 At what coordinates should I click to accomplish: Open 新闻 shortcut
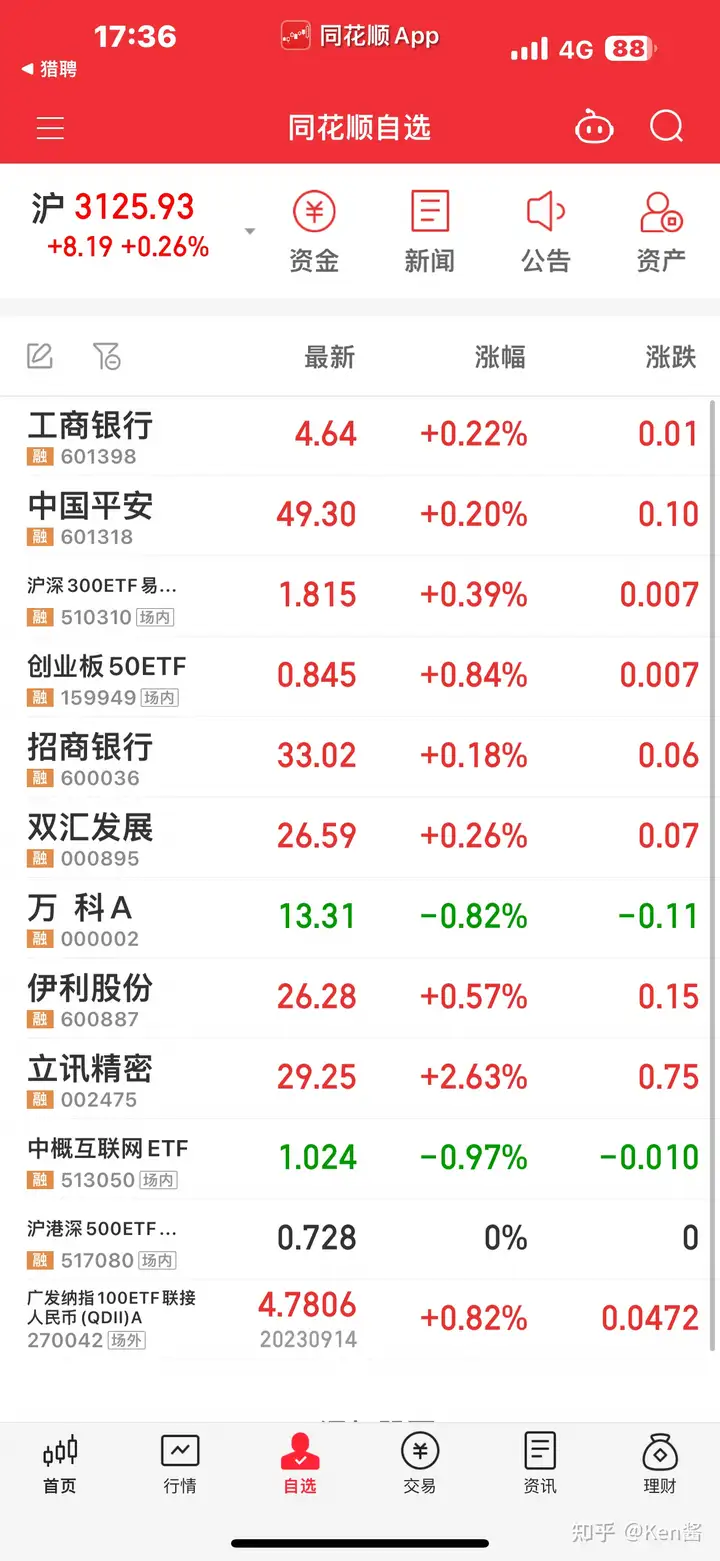429,233
